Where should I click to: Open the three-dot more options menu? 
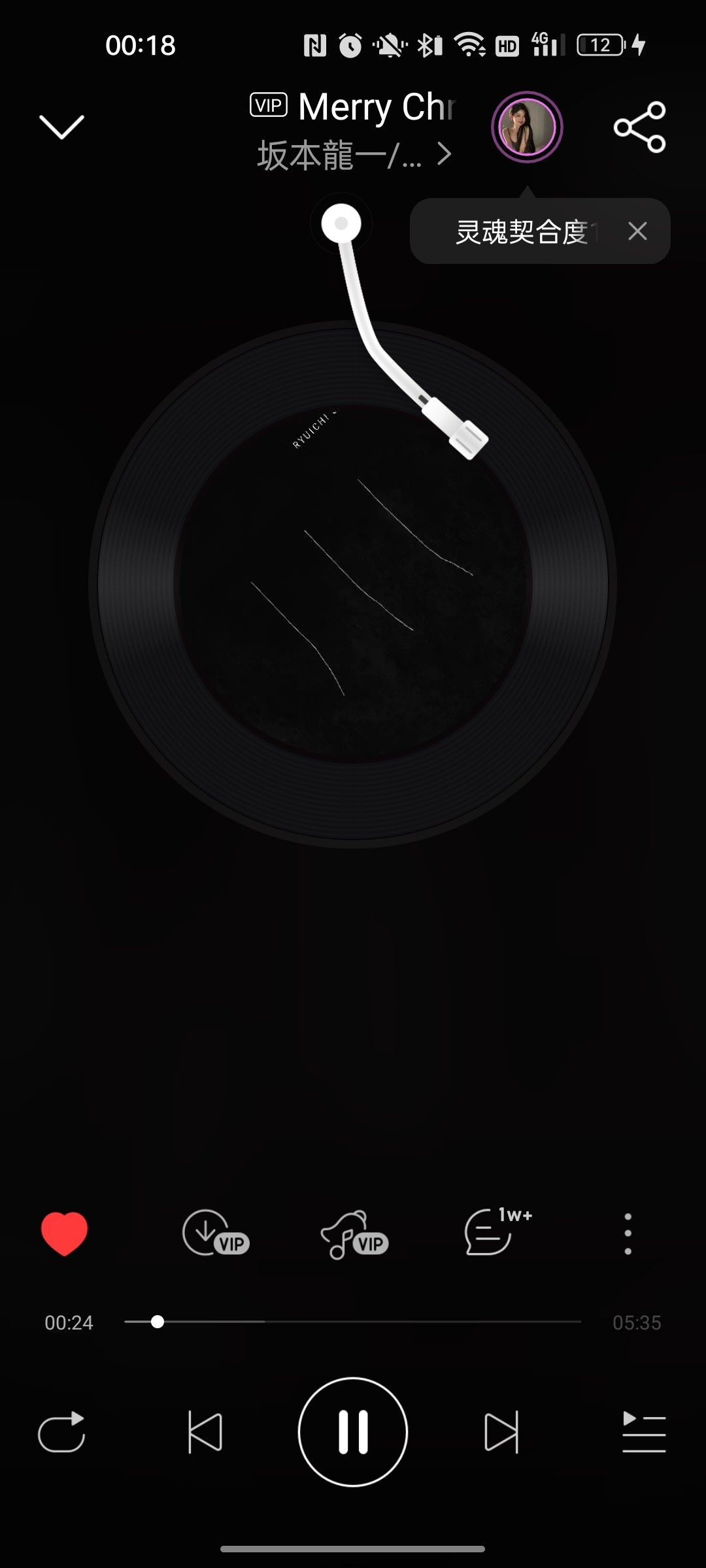[x=628, y=1233]
